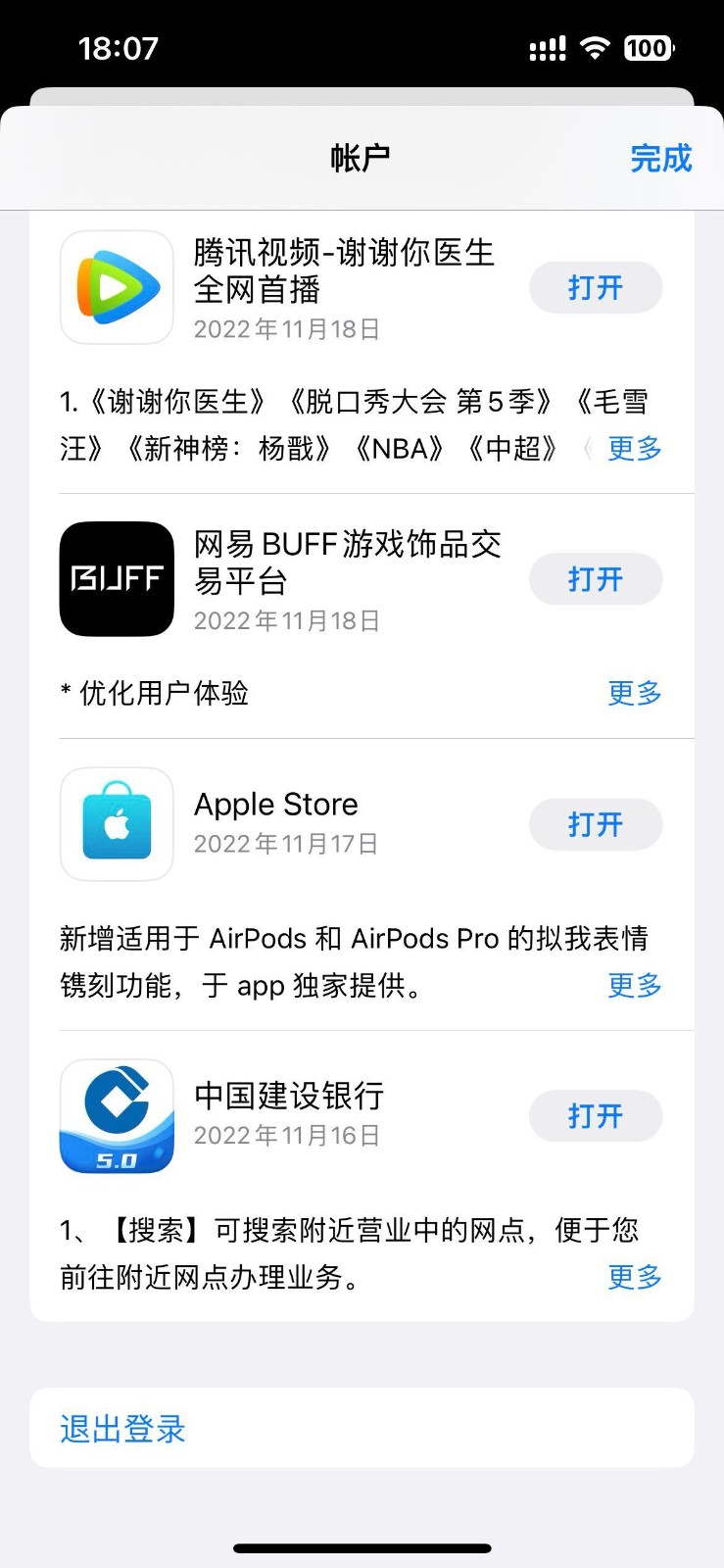Expand 更多 for NetEase BUFF update notes
This screenshot has height=1568, width=724.
[633, 694]
